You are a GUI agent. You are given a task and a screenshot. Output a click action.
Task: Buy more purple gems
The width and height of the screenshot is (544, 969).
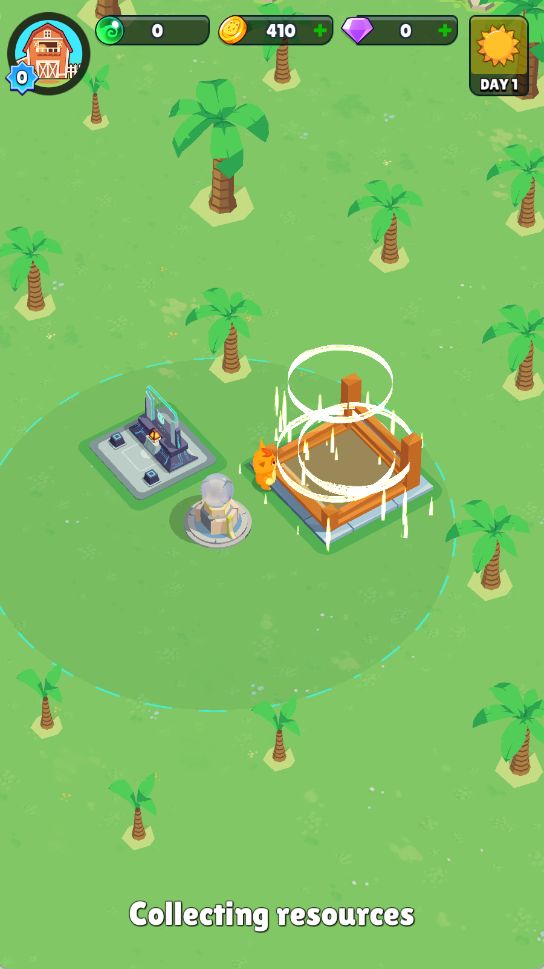(444, 30)
